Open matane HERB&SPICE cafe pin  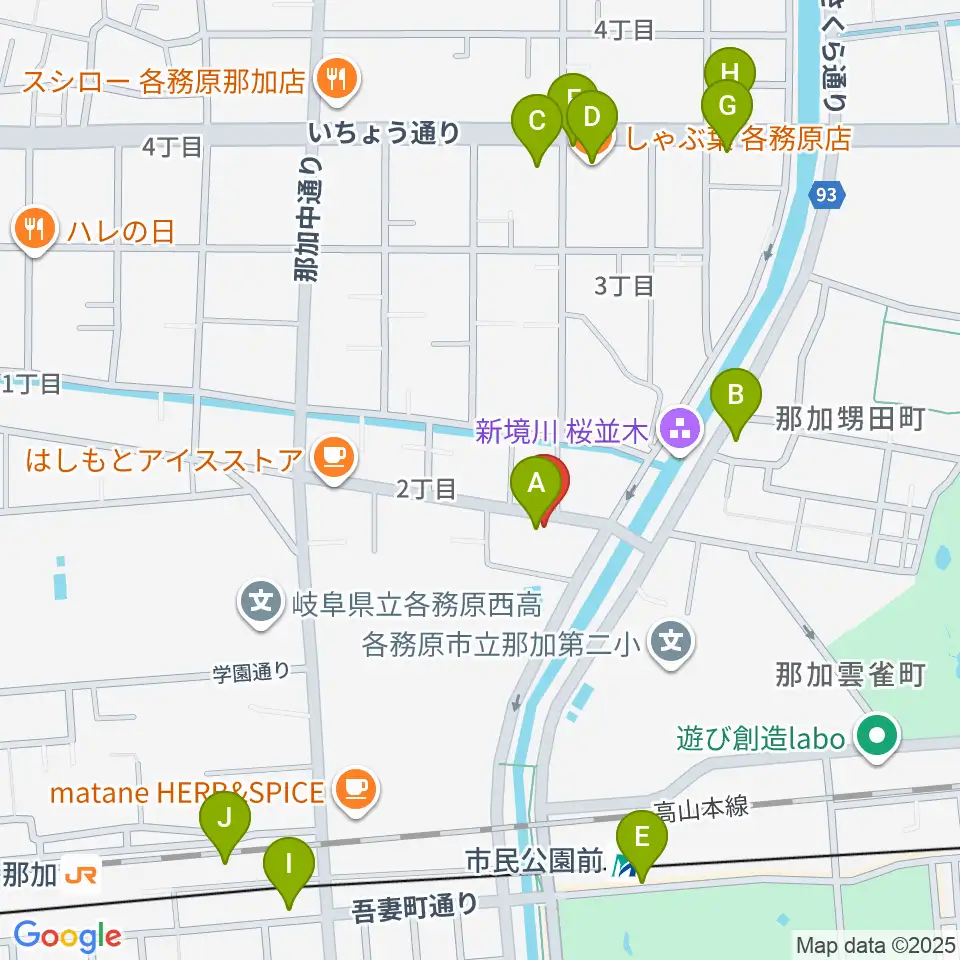(x=356, y=792)
